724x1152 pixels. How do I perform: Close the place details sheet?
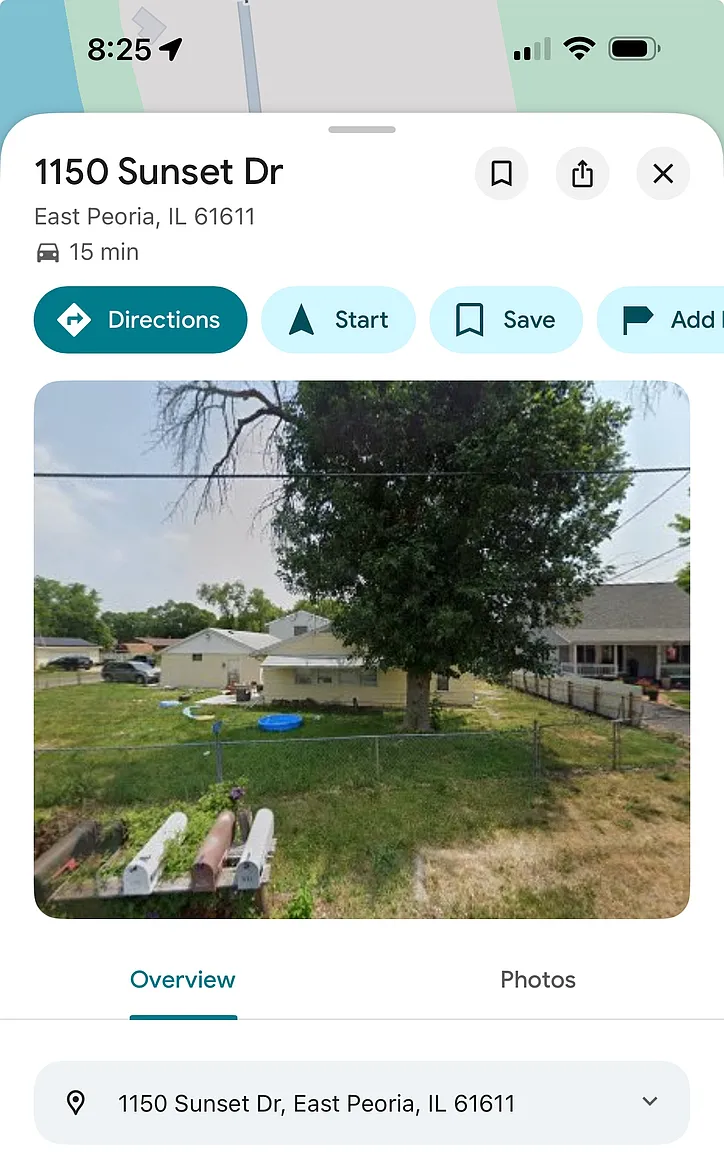click(663, 174)
